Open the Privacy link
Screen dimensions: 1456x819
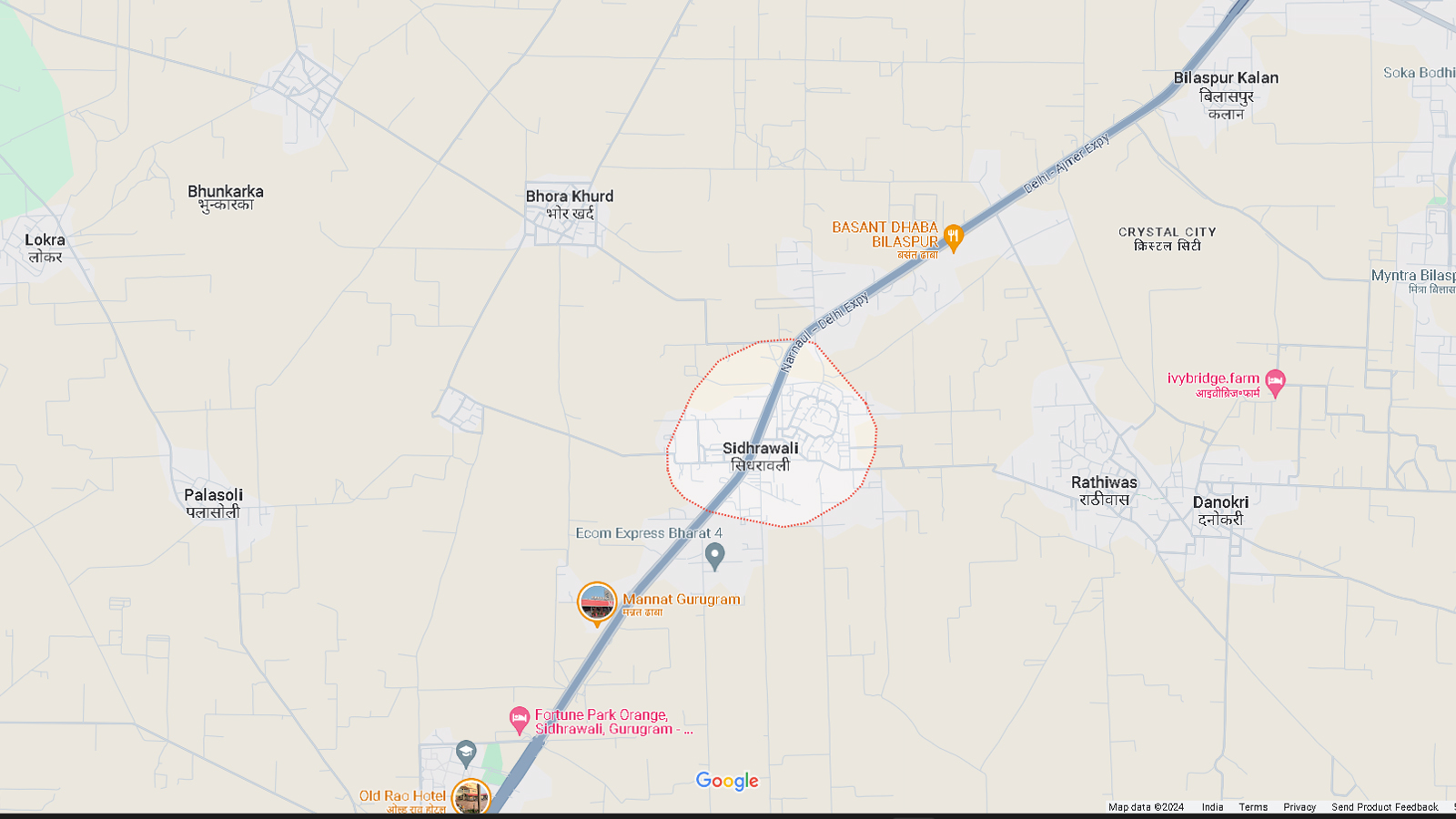1299,807
